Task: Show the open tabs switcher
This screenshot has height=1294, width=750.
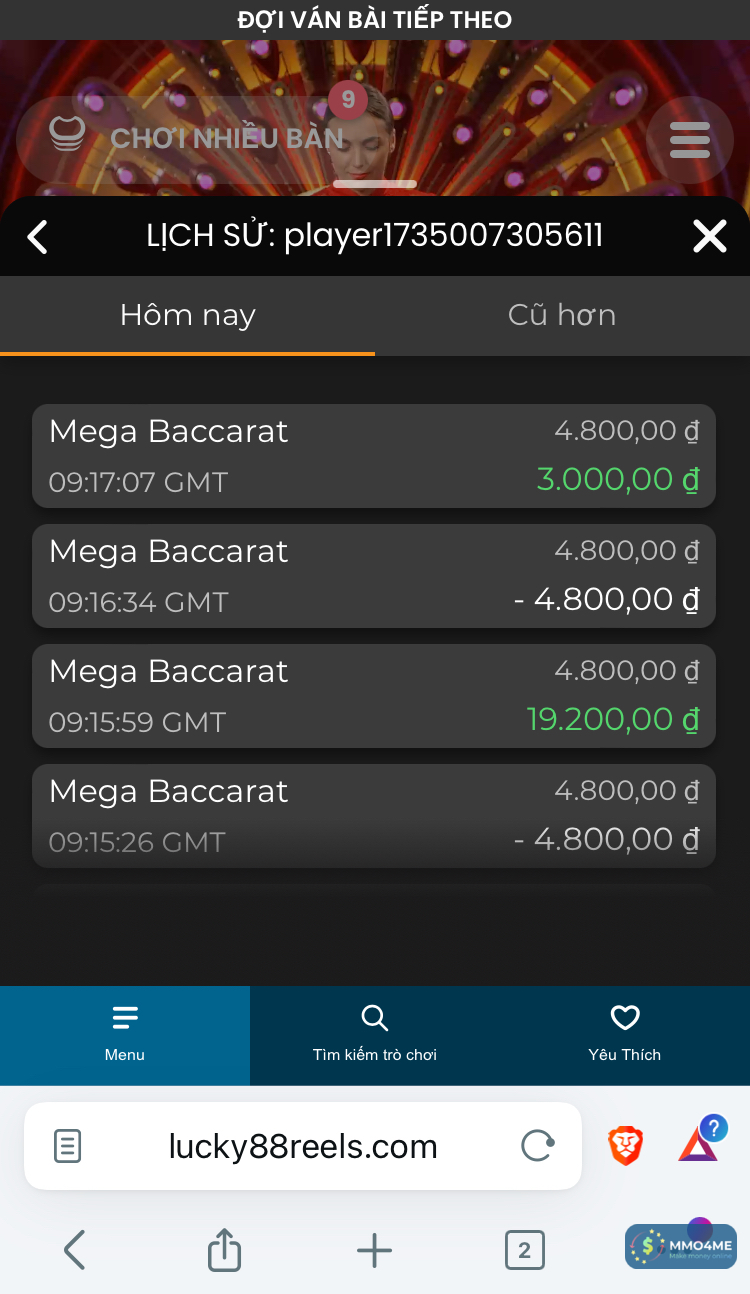Action: pos(524,1250)
